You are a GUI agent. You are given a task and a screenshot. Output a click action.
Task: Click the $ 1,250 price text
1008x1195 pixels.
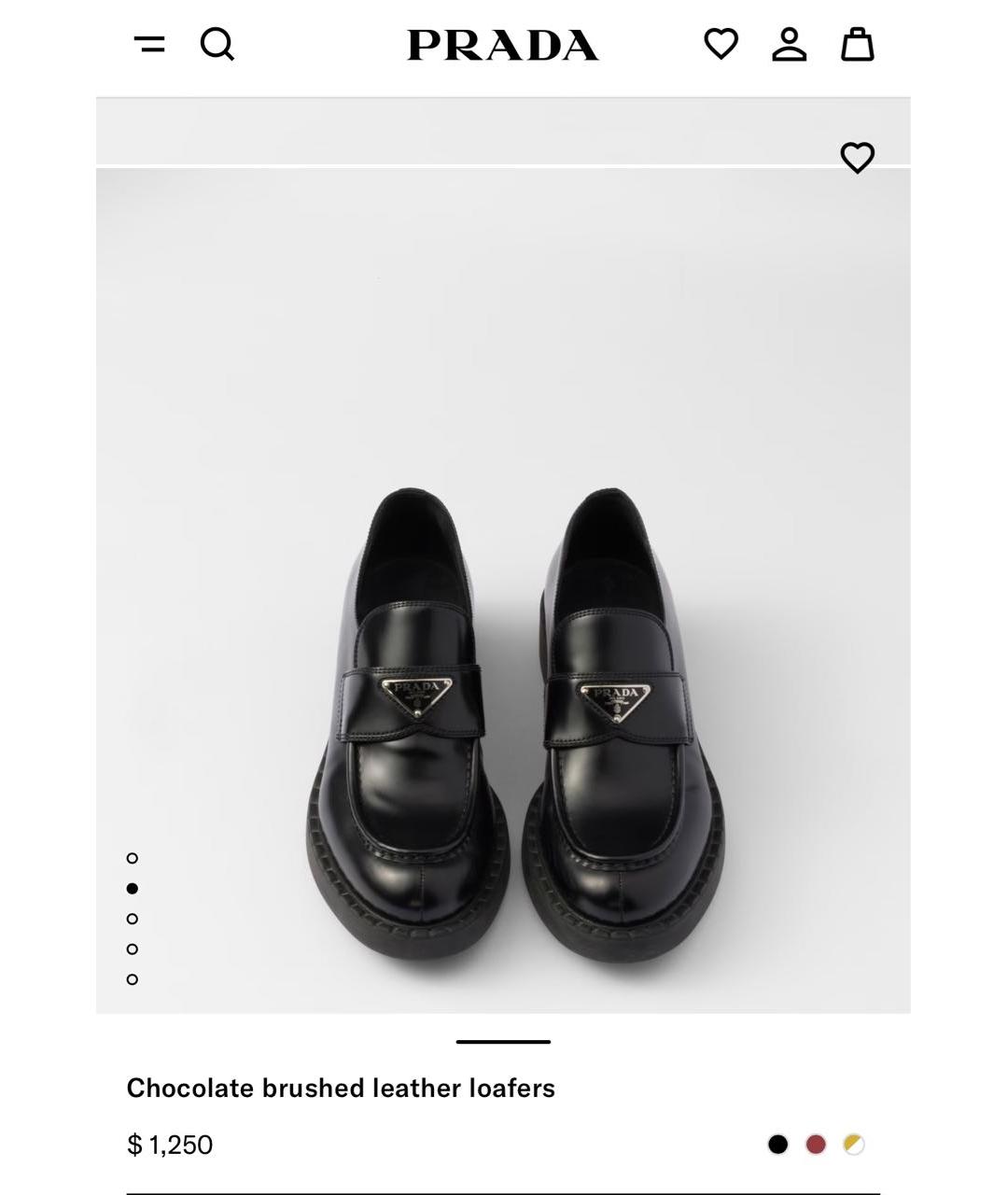(x=169, y=1141)
